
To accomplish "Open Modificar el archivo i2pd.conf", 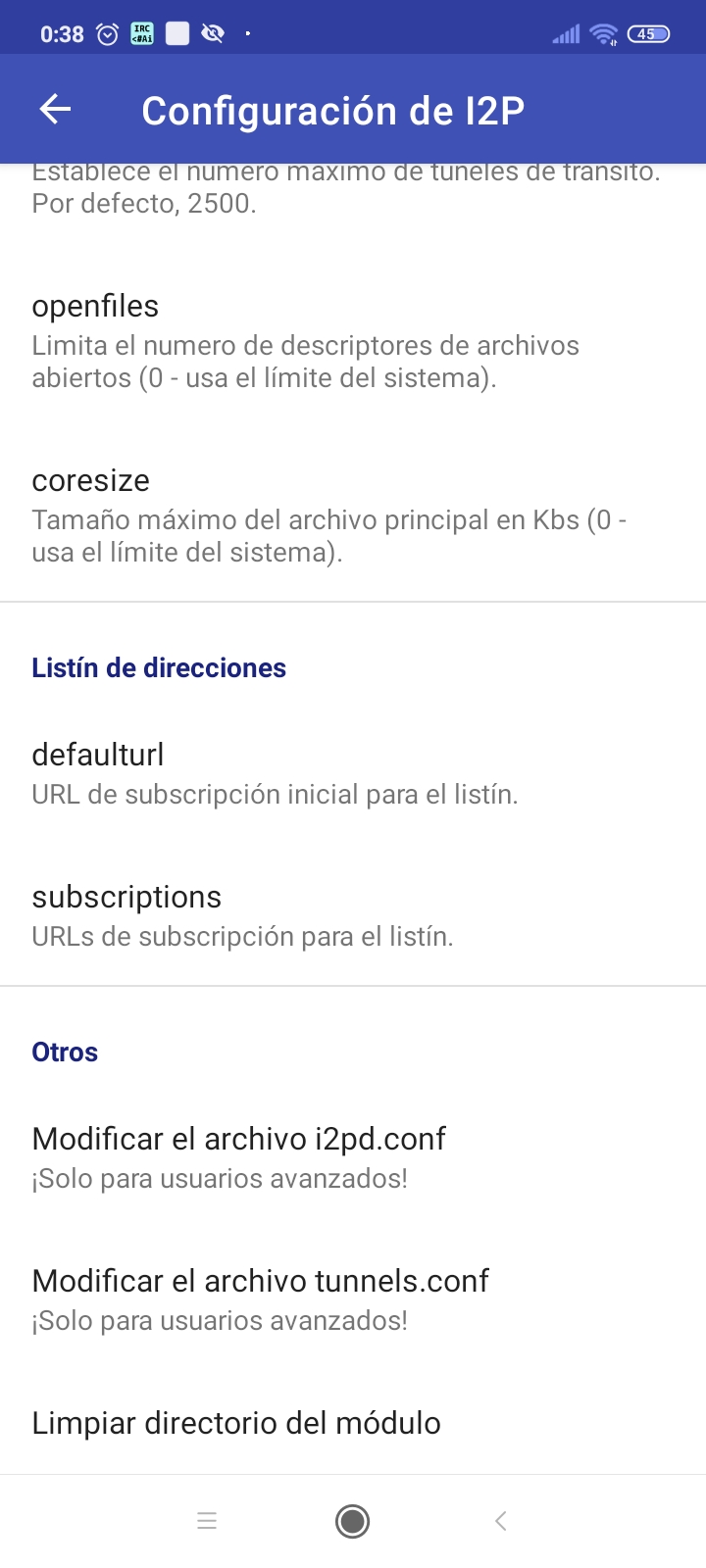I will click(x=239, y=1156).
